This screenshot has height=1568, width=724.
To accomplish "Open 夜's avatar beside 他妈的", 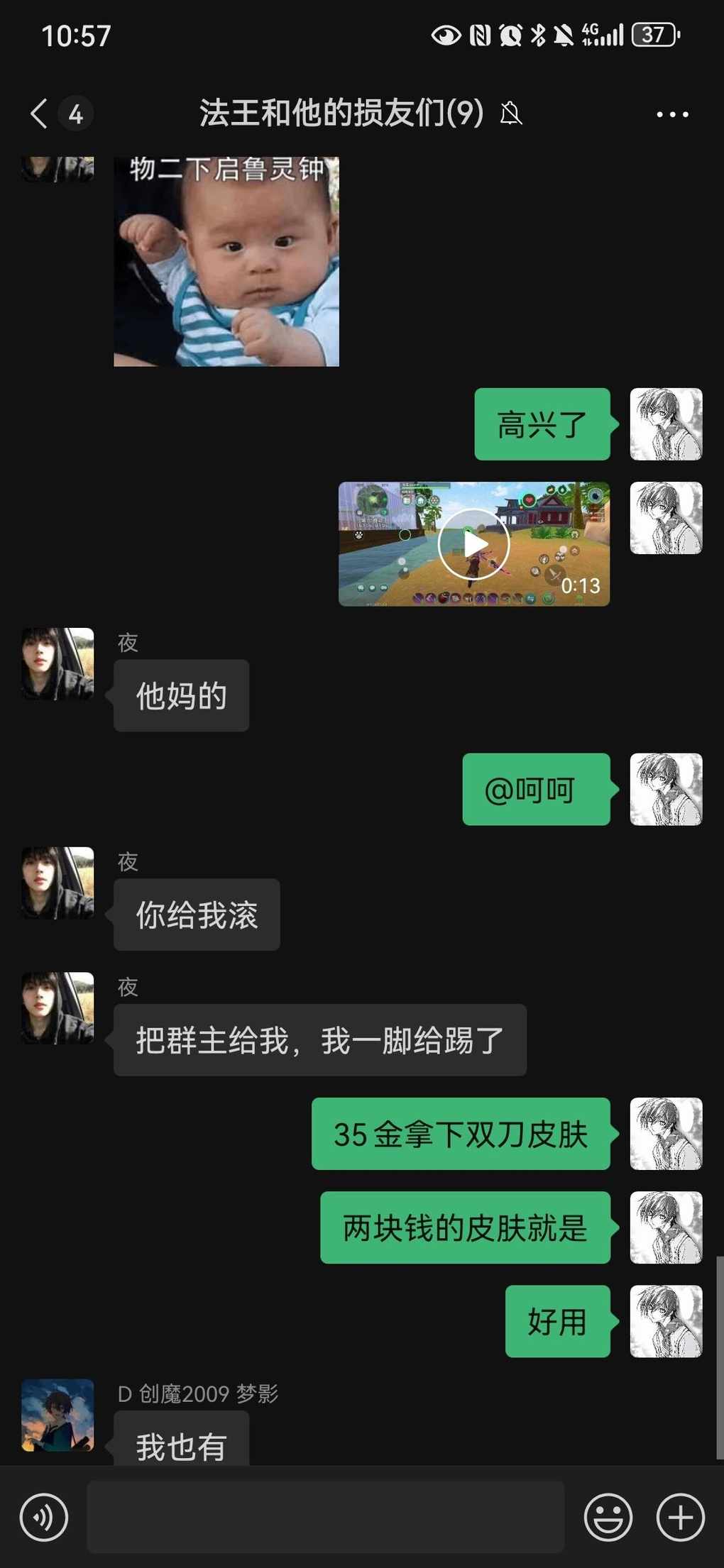I will 57,663.
